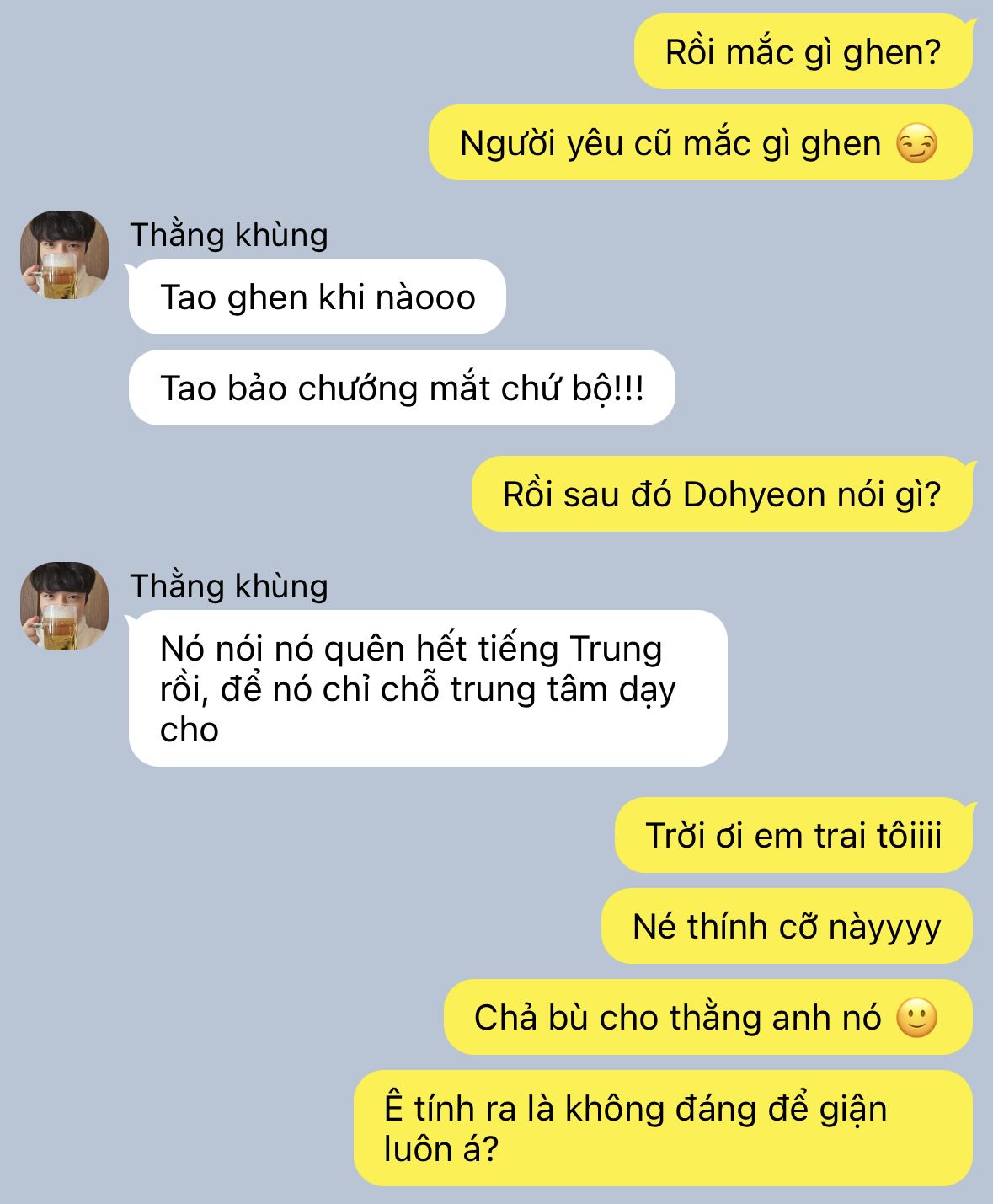Open Thằng khùng's avatar beside "Nó nói nó quên" message
Screen dimensions: 993x1204
[x=65, y=607]
